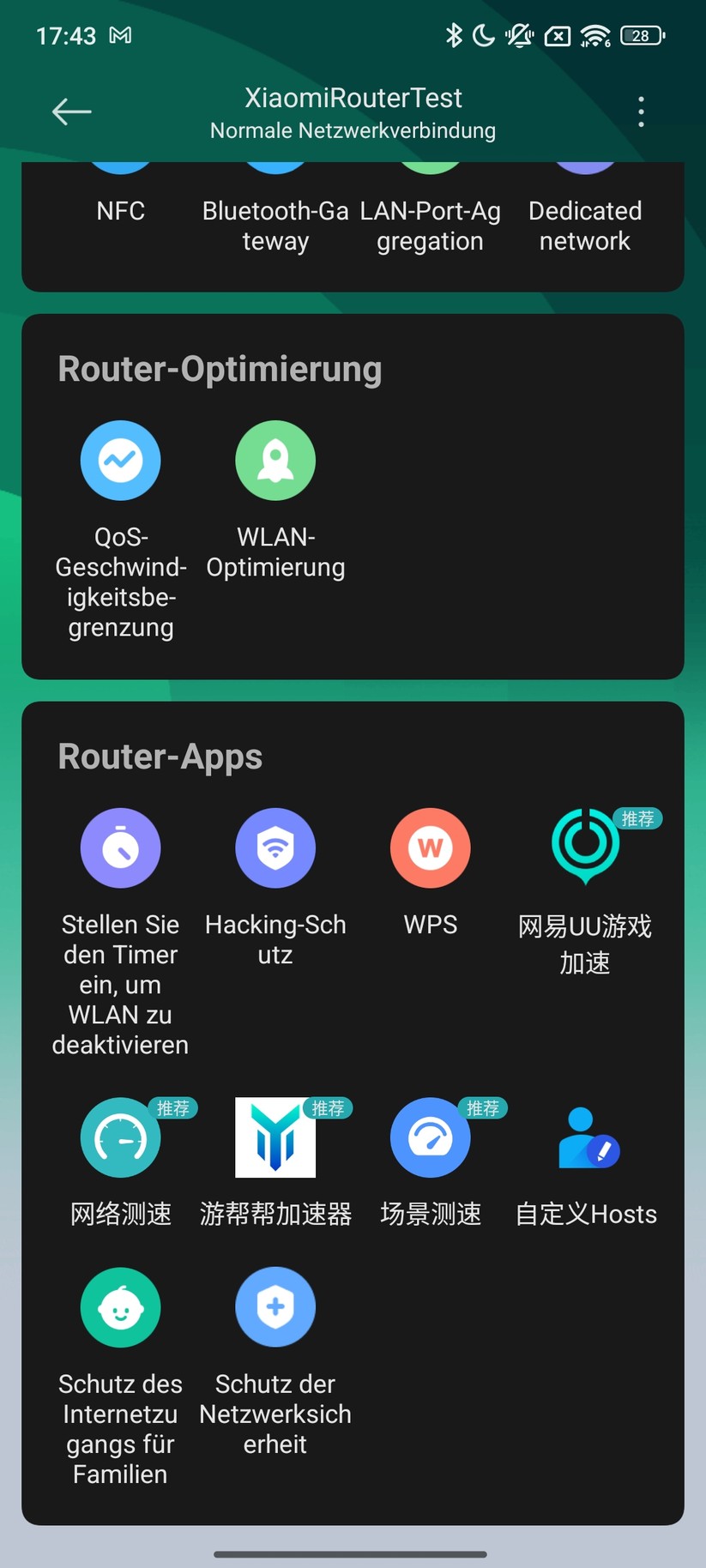
Task: Start the 游帮帮加速器 app
Action: [275, 1137]
